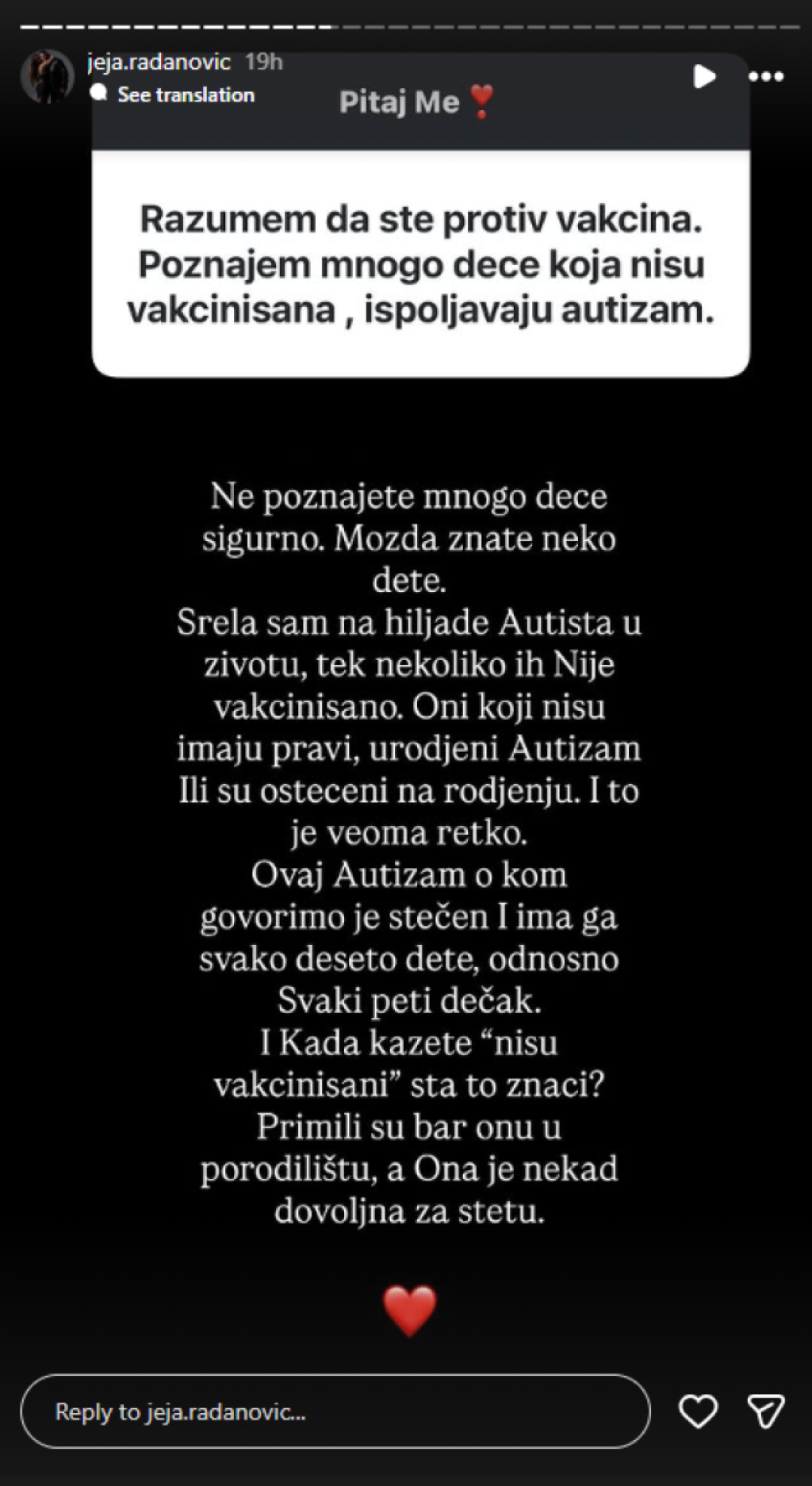Open the three-dot more options menu
This screenshot has height=1486, width=812.
pyautogui.click(x=765, y=77)
